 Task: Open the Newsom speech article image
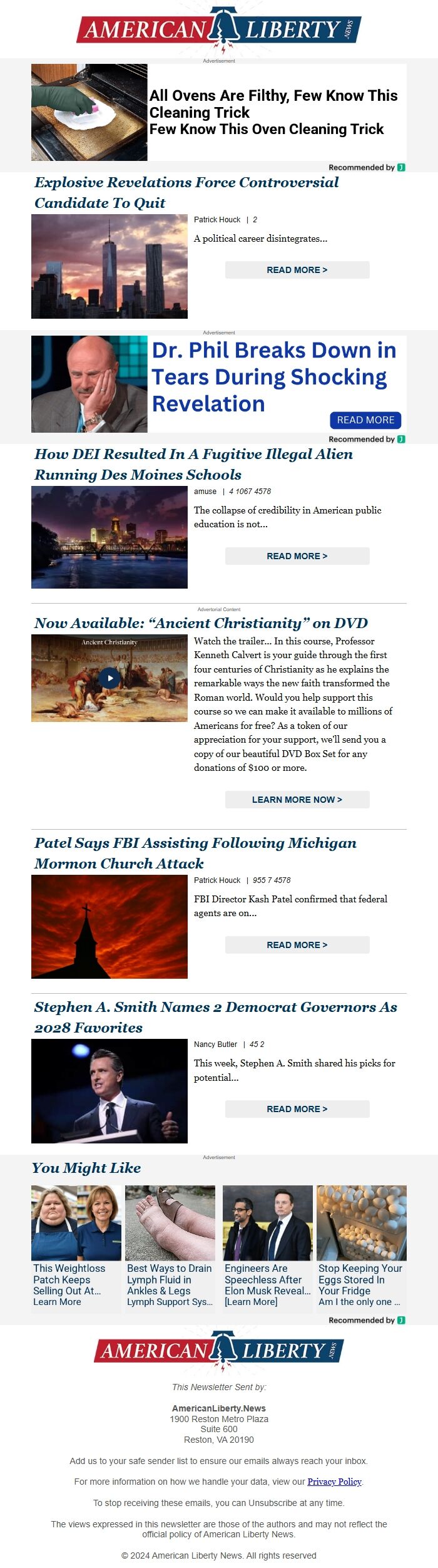(109, 1091)
